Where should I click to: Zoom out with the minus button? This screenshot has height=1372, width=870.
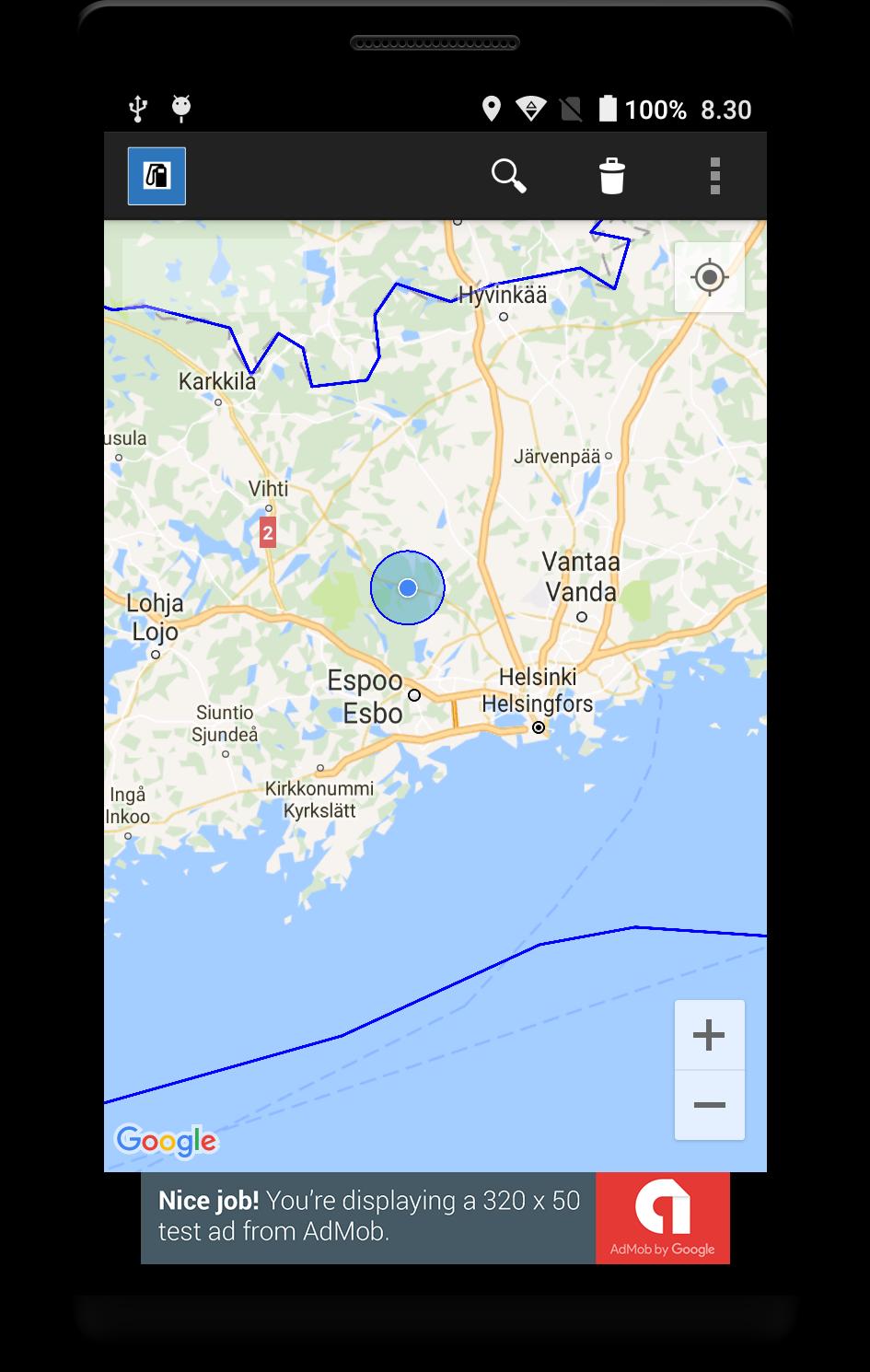pyautogui.click(x=709, y=1105)
